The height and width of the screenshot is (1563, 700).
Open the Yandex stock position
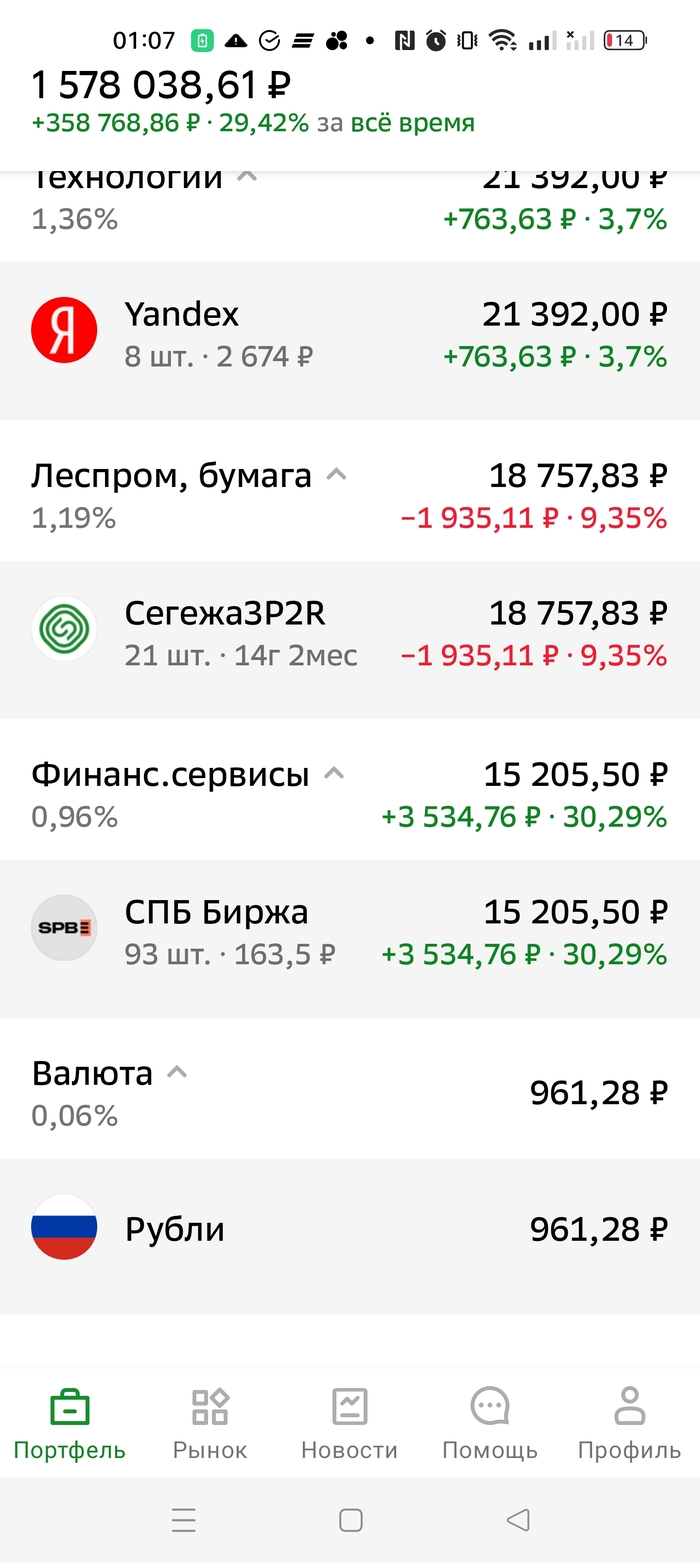pyautogui.click(x=350, y=335)
